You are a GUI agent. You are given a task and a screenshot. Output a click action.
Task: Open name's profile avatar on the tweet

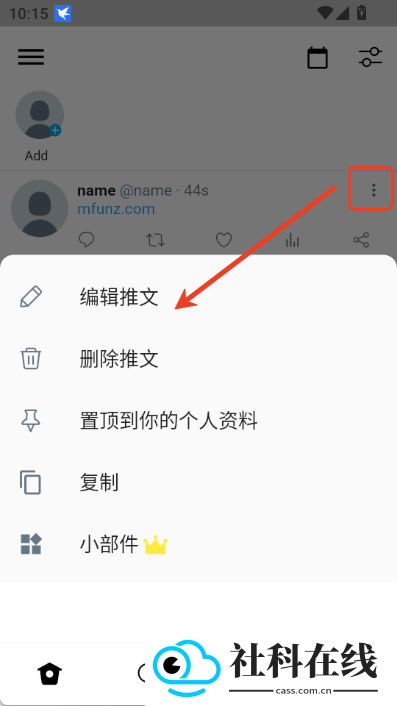(x=40, y=208)
